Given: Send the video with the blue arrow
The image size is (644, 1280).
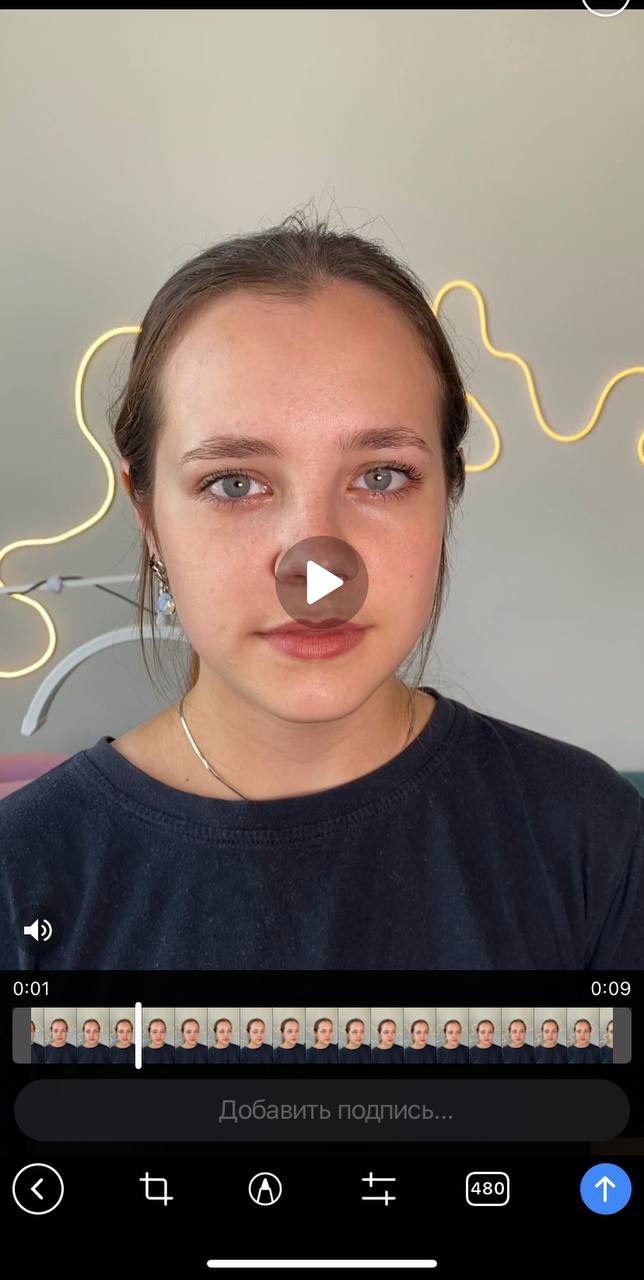Looking at the screenshot, I should [605, 1189].
